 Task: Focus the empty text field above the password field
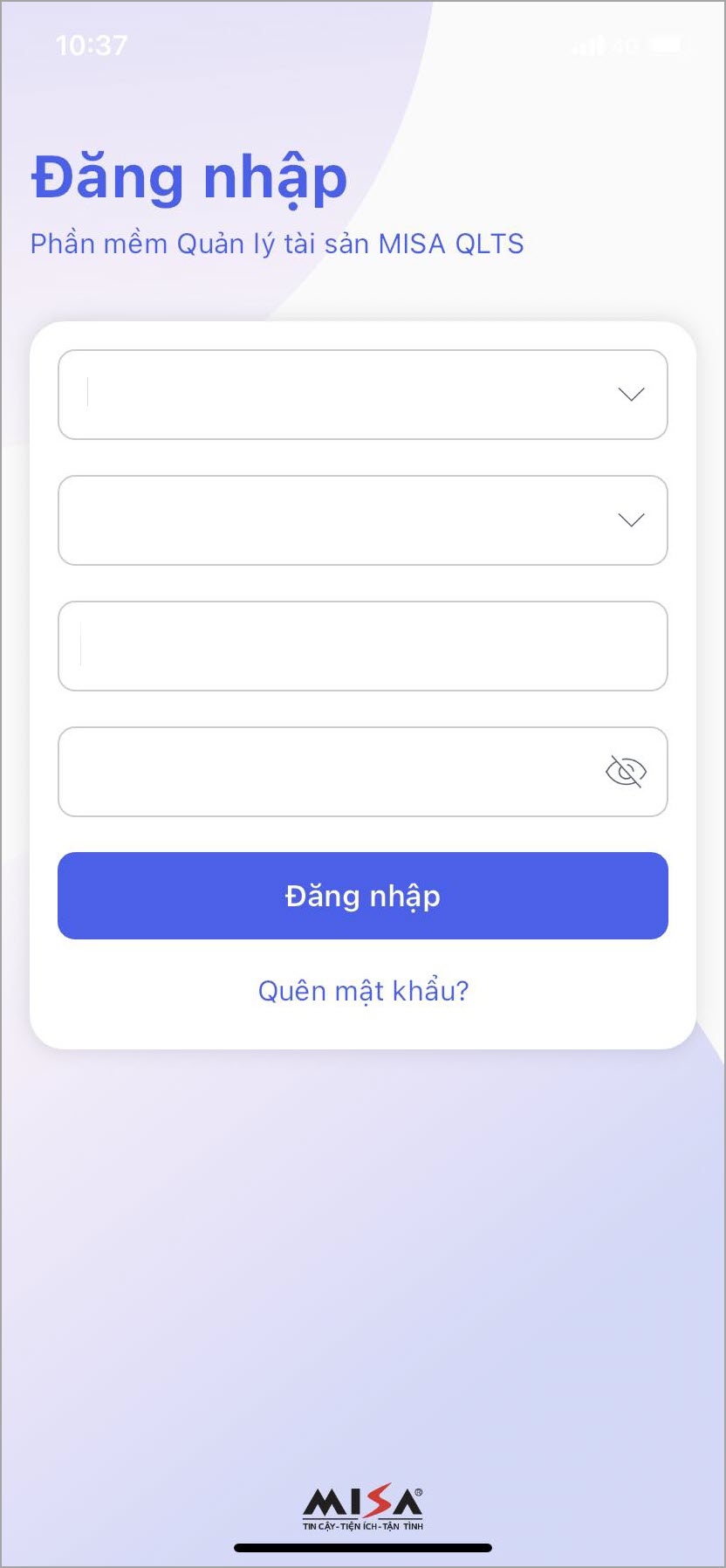[362, 646]
